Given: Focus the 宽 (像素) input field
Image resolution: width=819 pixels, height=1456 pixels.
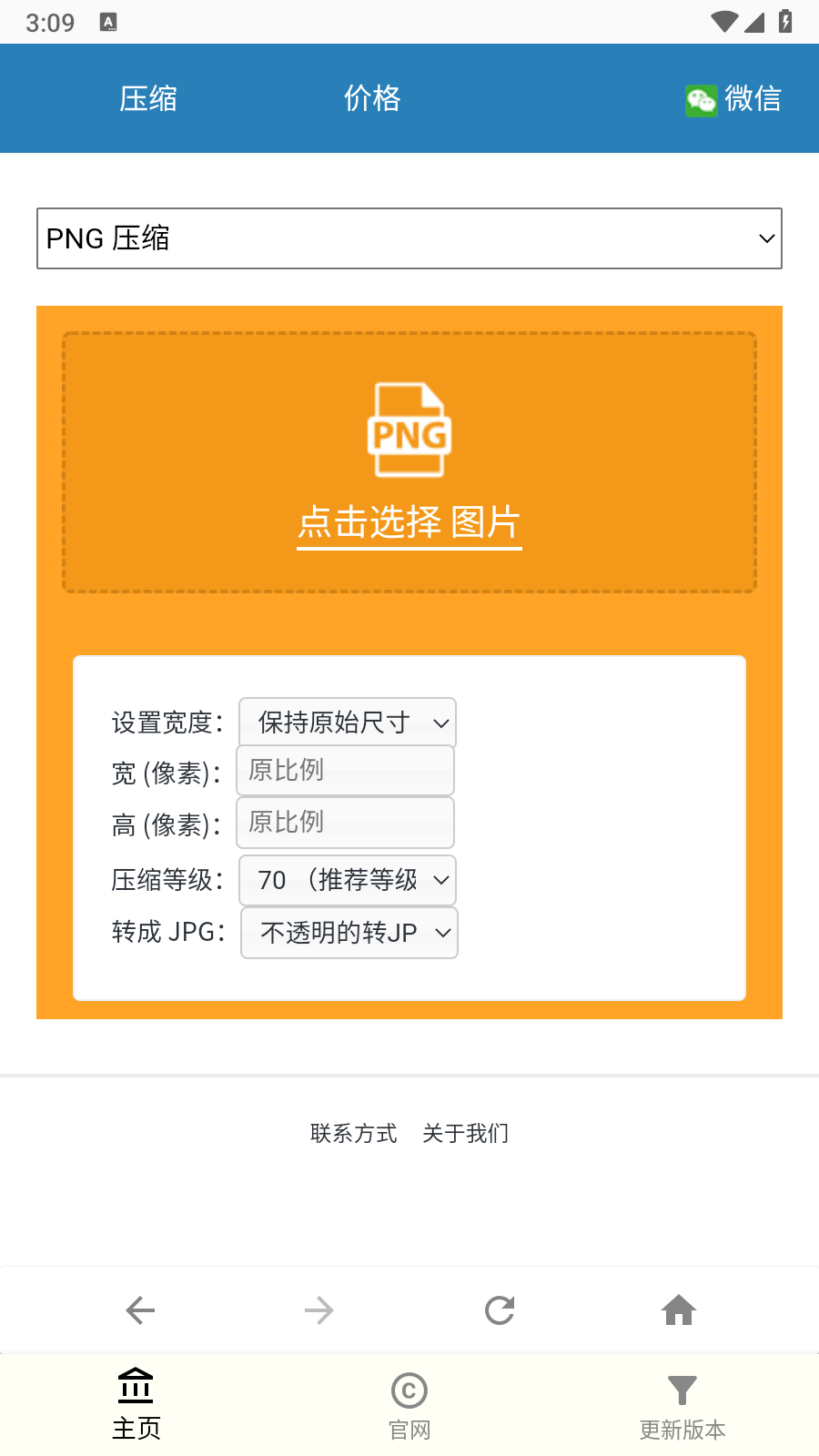Looking at the screenshot, I should pyautogui.click(x=345, y=771).
